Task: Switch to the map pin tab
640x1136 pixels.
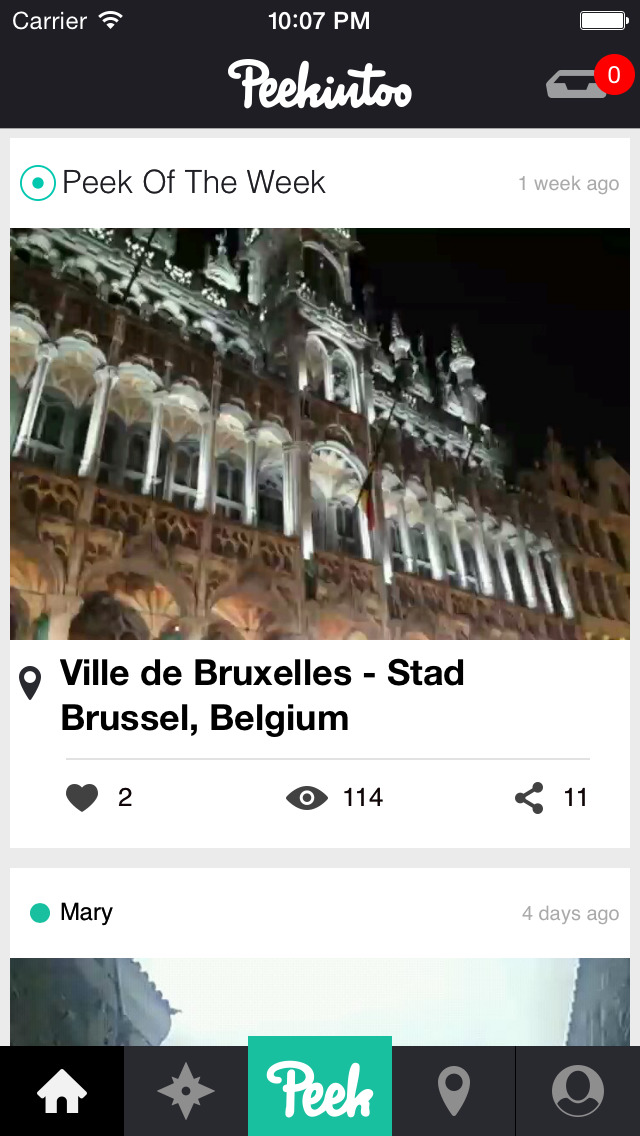Action: tap(454, 1091)
